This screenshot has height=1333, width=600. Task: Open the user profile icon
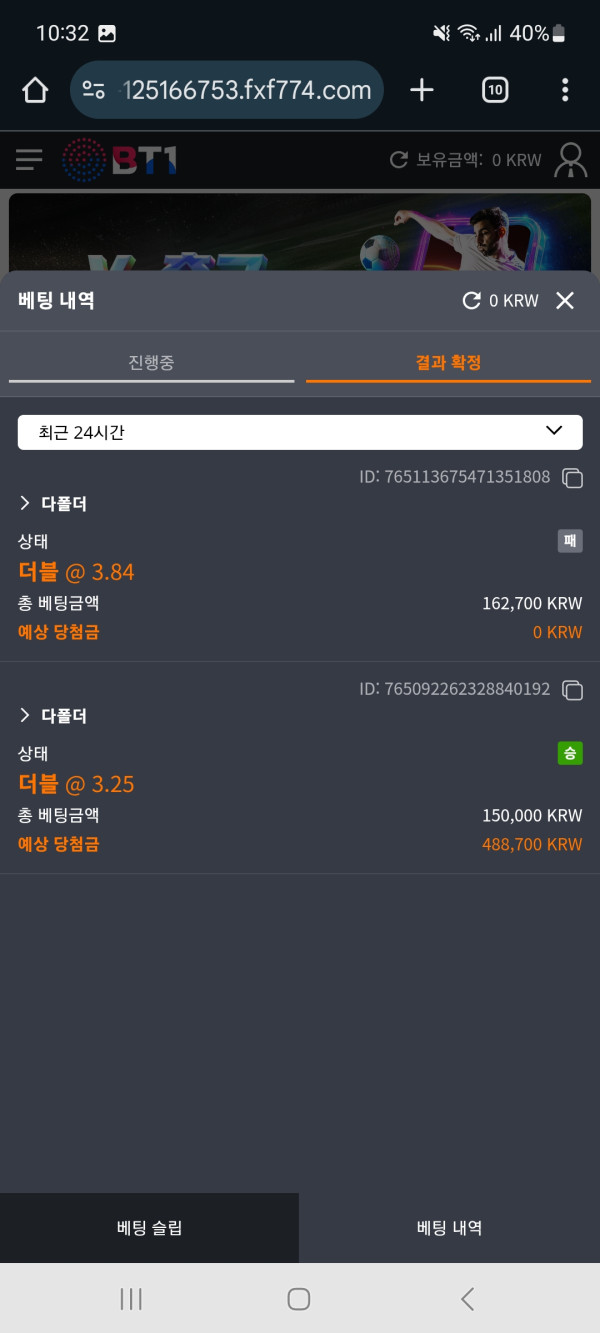[x=571, y=159]
